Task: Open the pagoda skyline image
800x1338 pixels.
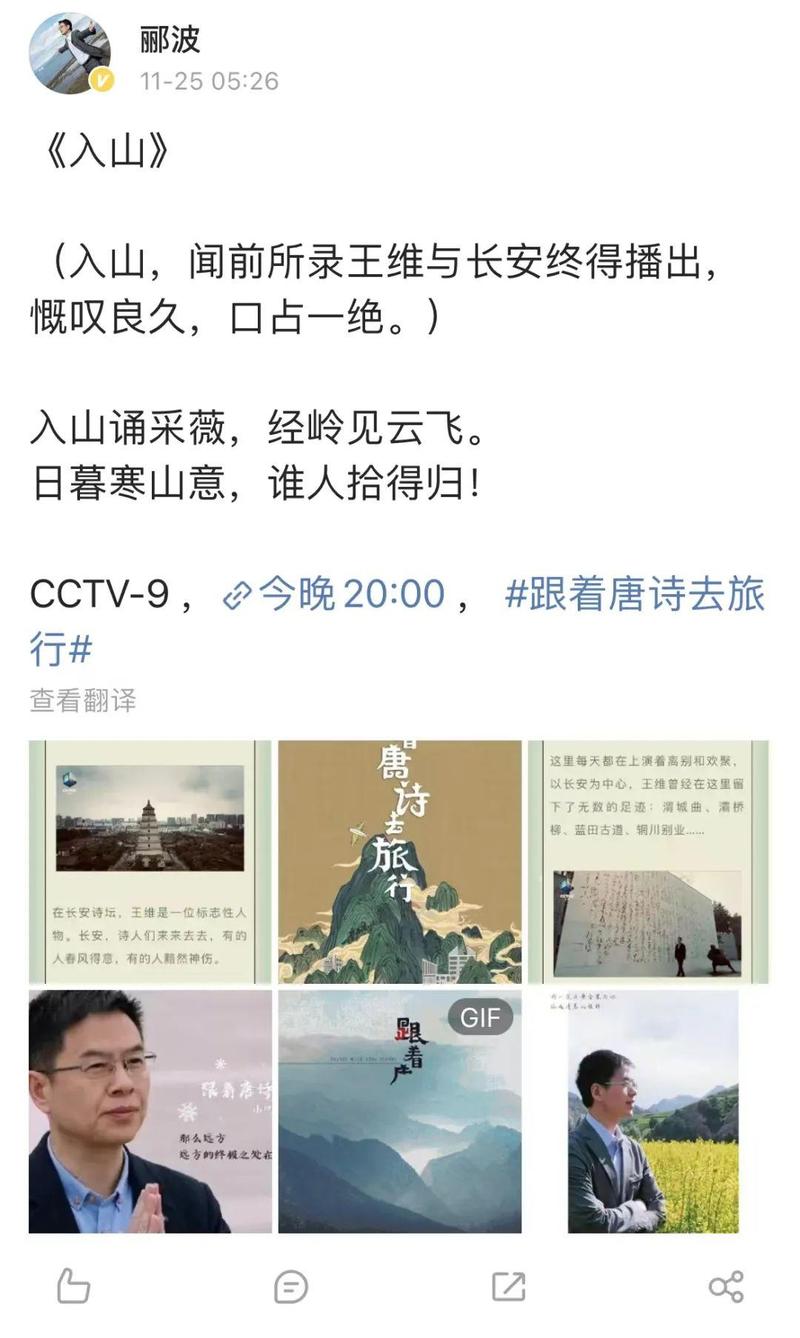Action: [150, 862]
